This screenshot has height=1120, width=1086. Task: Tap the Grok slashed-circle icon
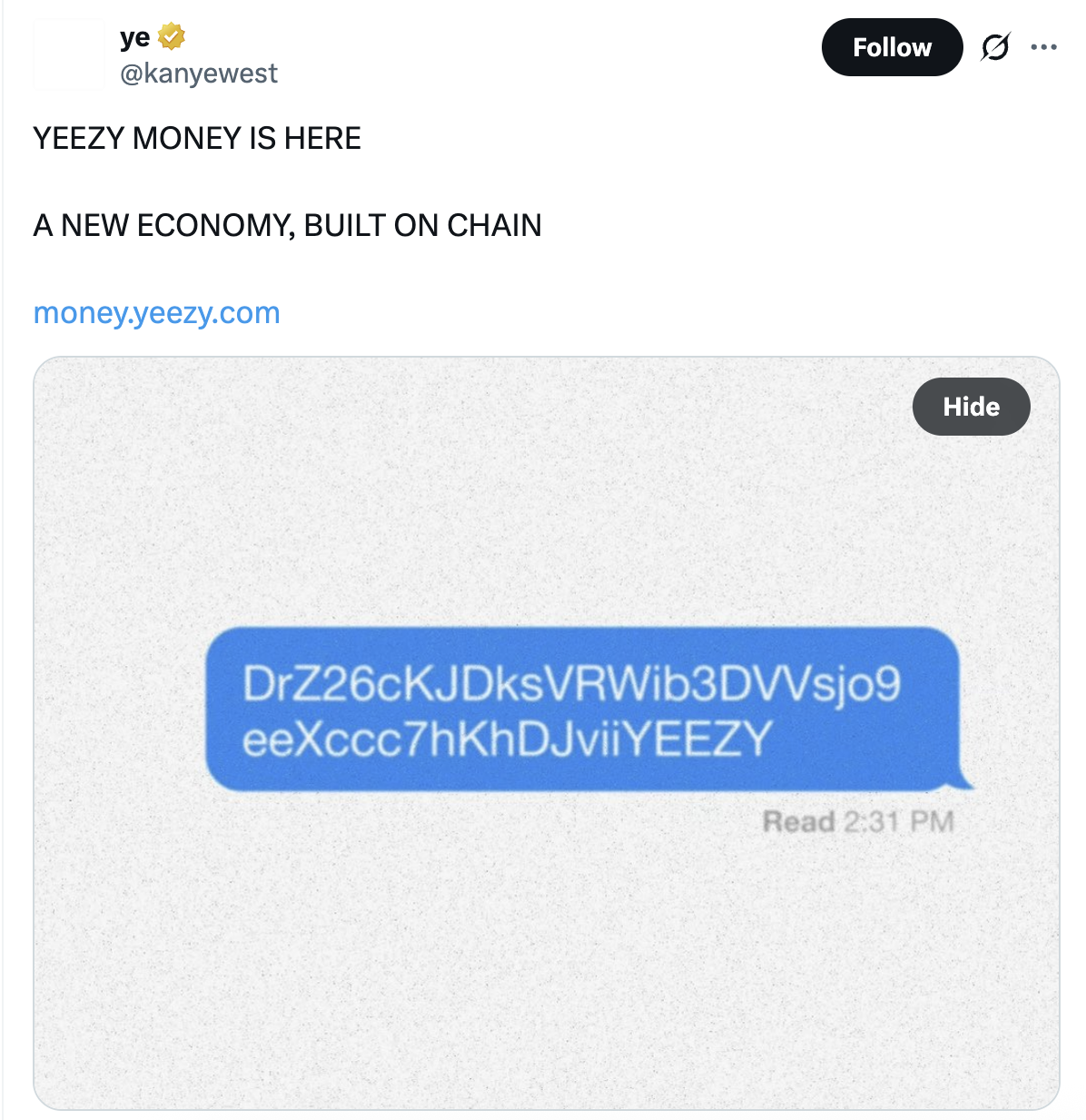[x=995, y=47]
